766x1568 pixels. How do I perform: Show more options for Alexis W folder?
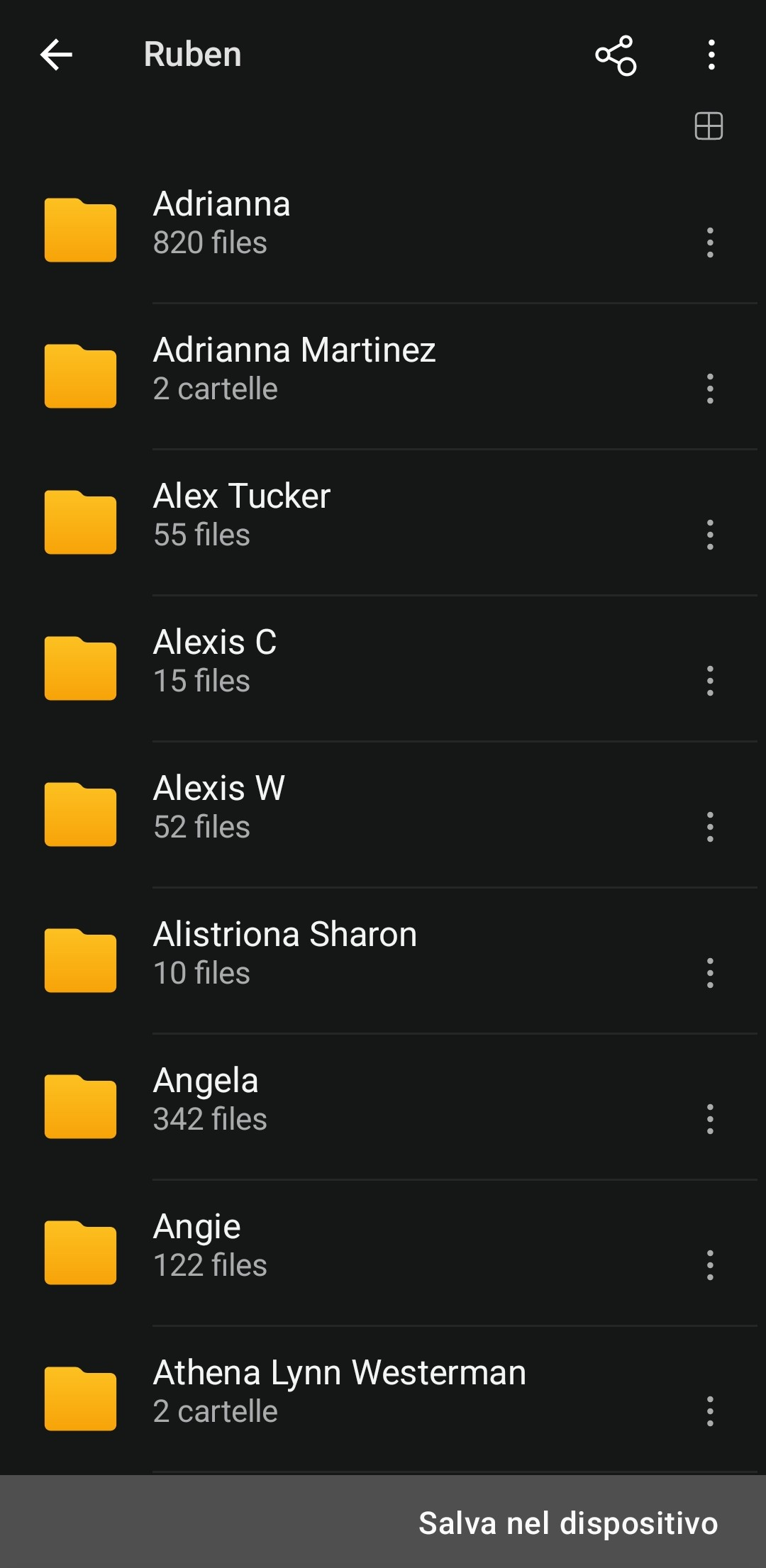[710, 827]
